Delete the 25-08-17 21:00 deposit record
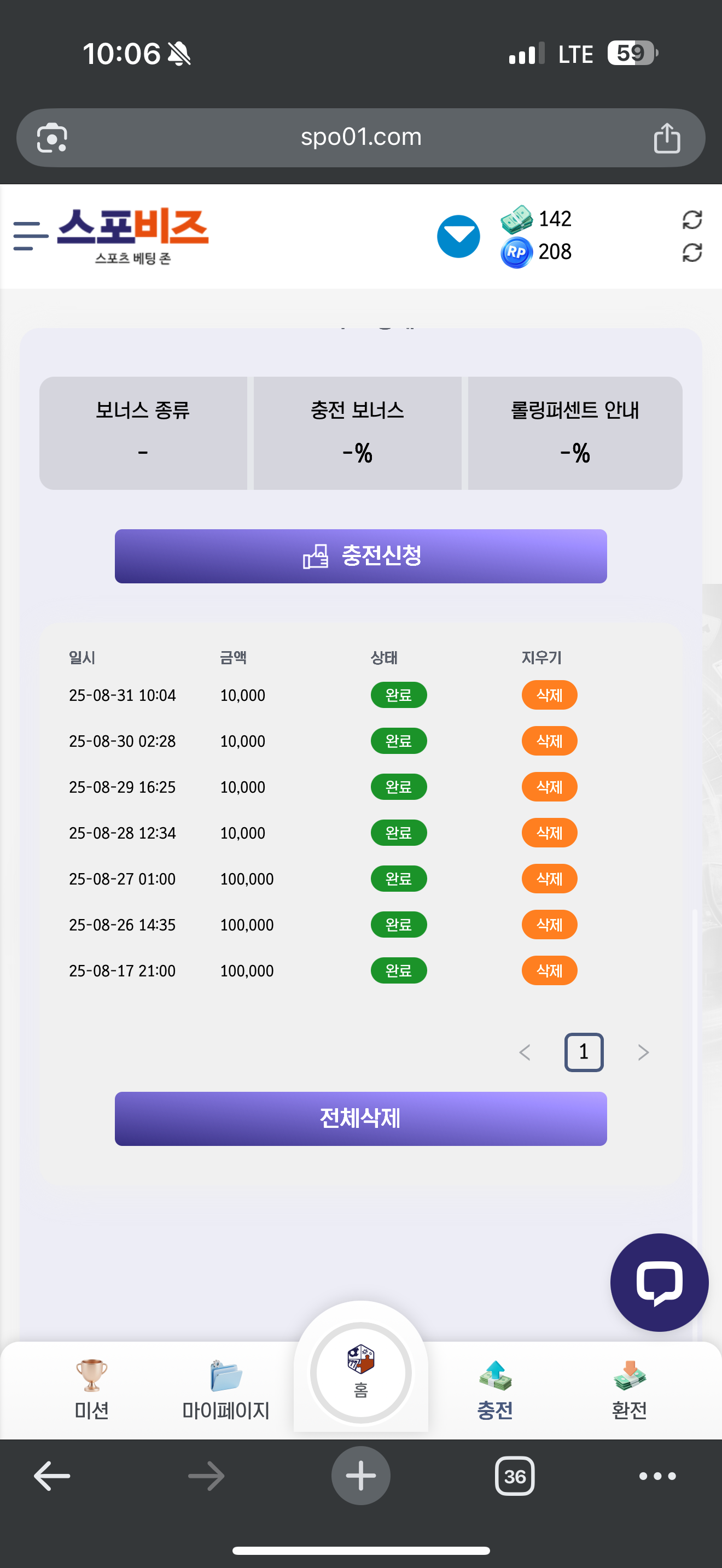The height and width of the screenshot is (1568, 722). tap(549, 970)
